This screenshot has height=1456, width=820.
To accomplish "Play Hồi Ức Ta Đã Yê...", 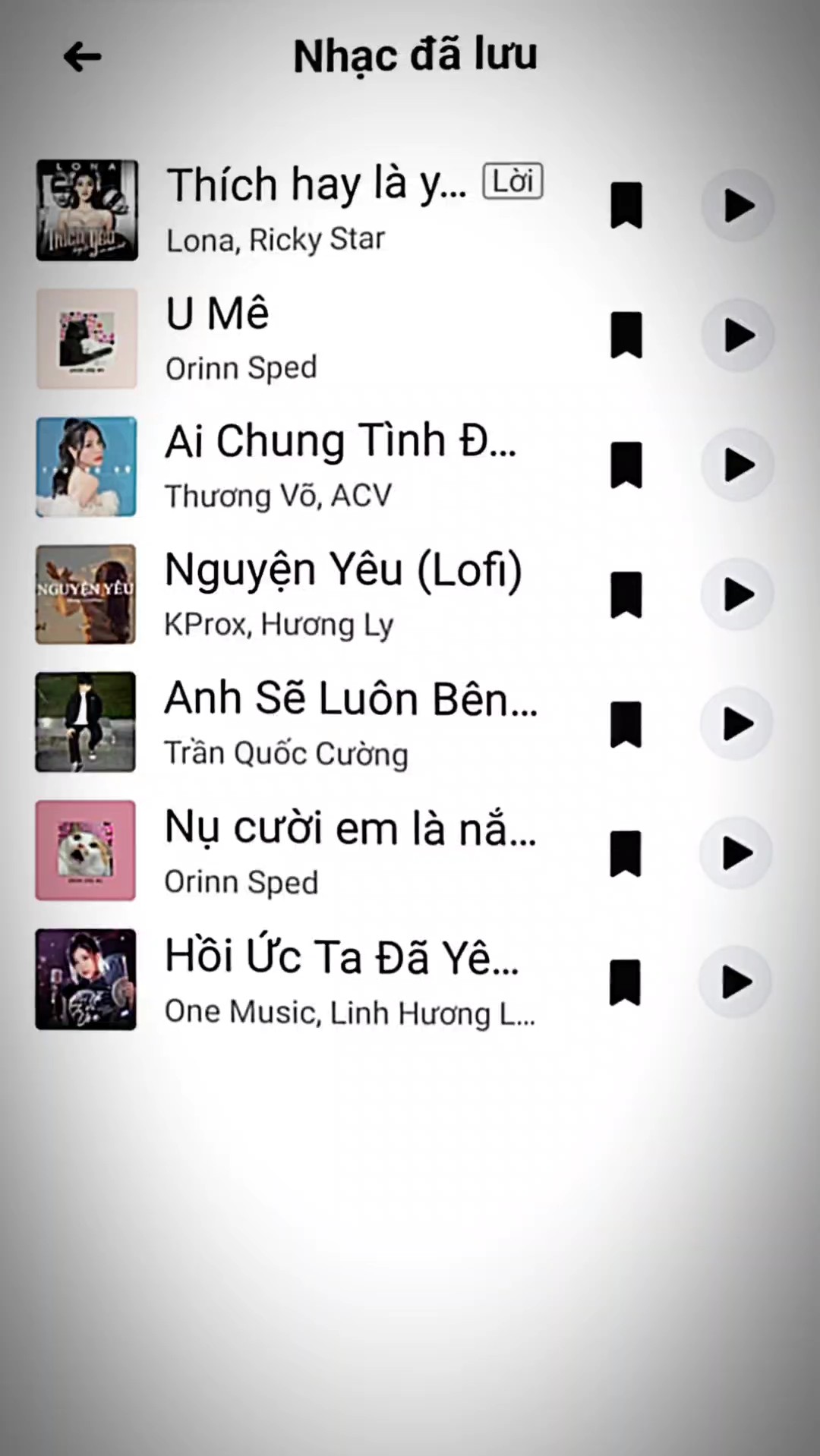I will tap(736, 983).
